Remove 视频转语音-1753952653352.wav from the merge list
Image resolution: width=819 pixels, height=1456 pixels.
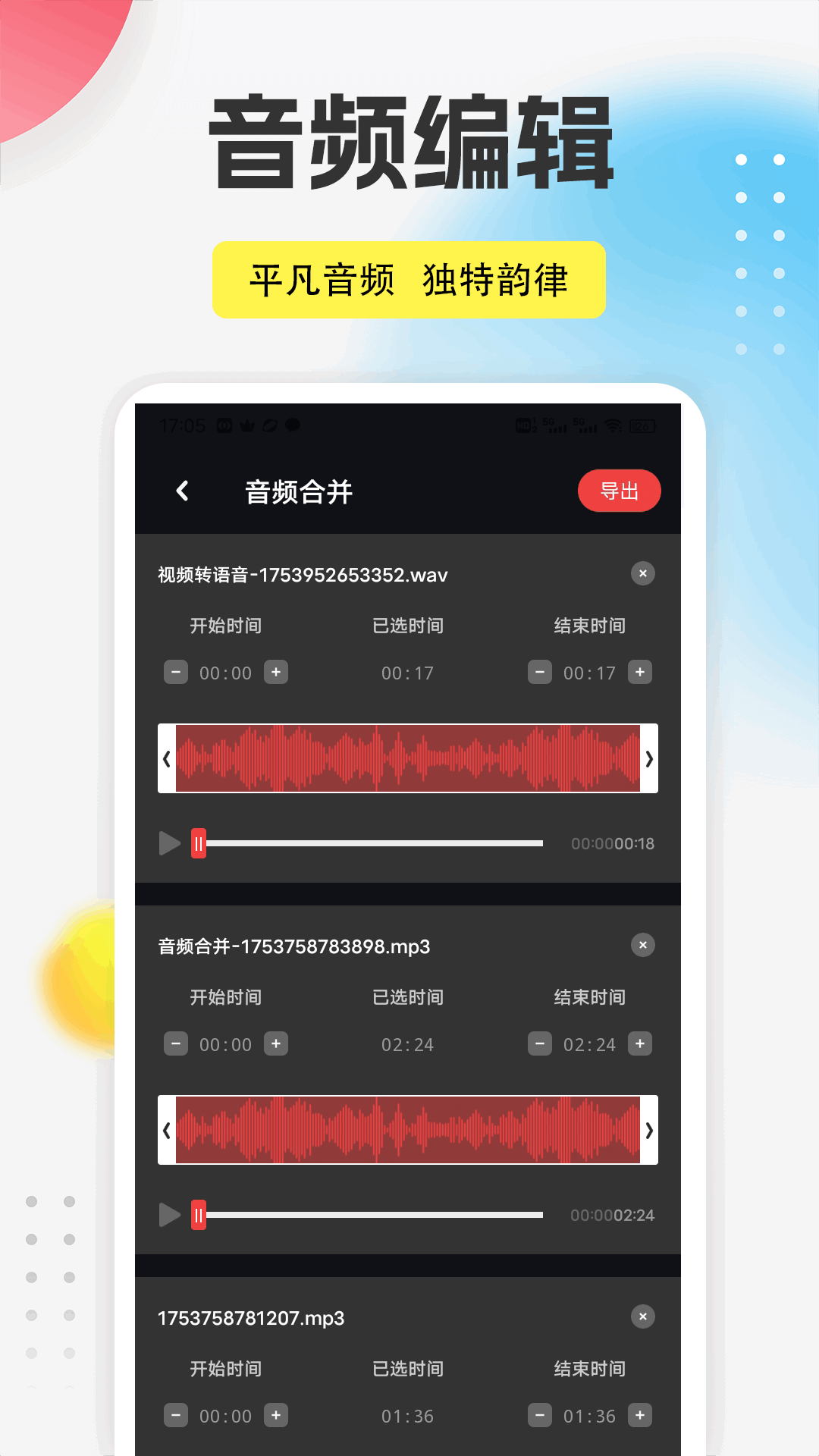642,574
